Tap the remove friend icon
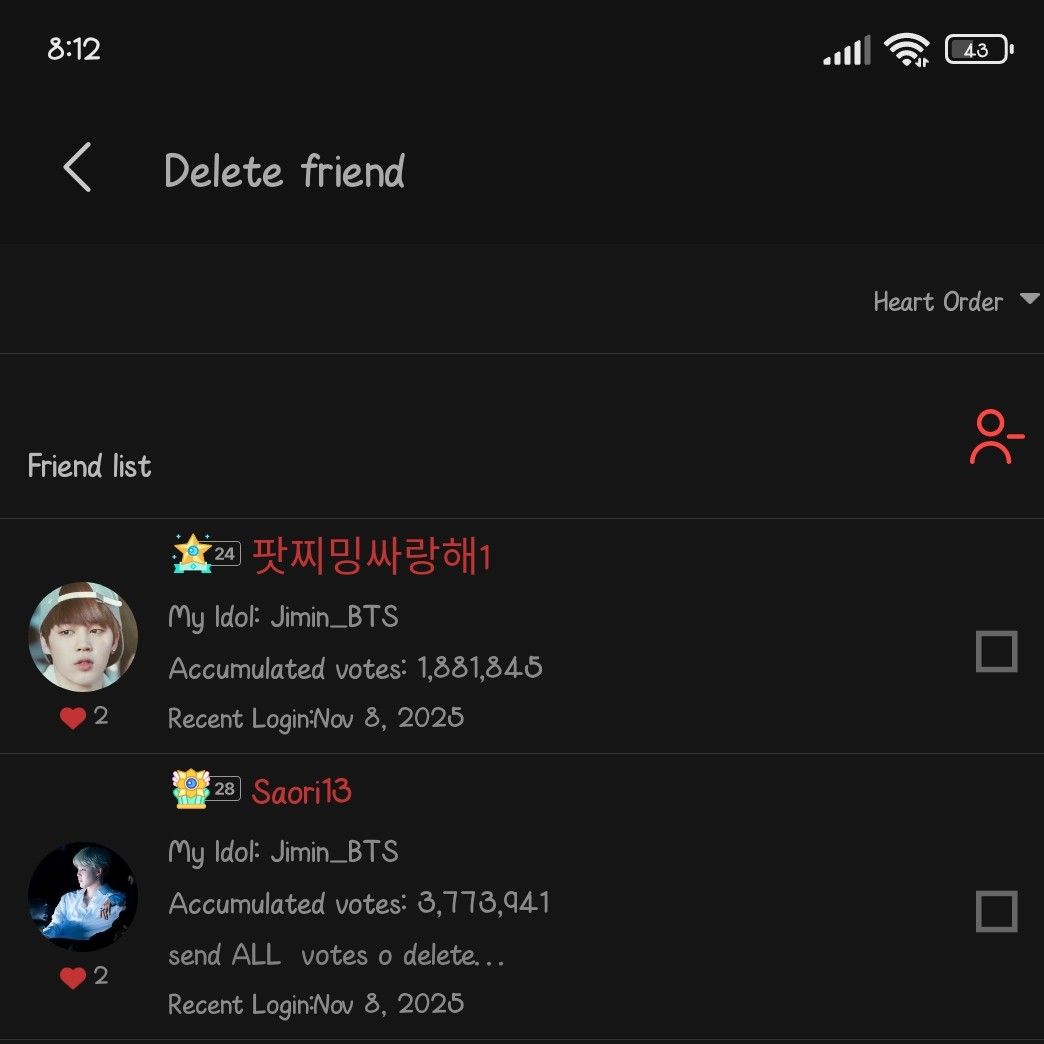1044x1044 pixels. click(x=995, y=437)
